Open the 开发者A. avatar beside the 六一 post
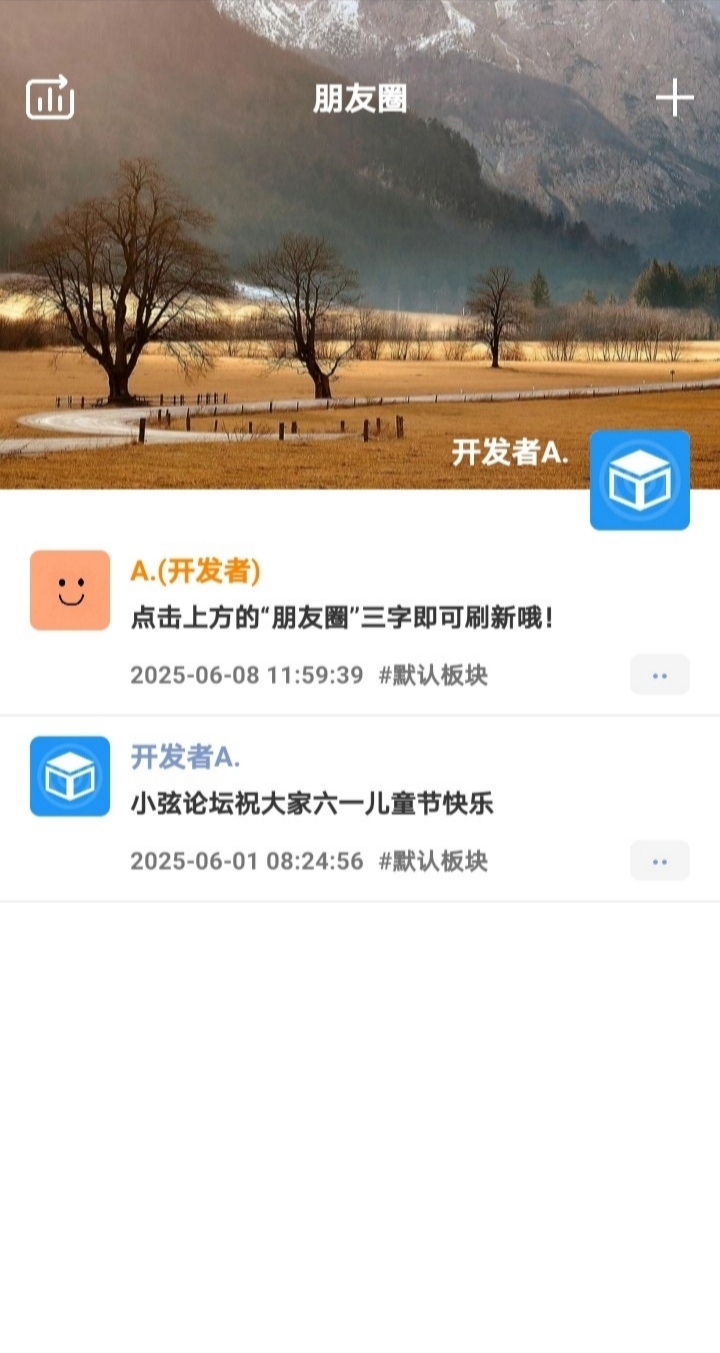The width and height of the screenshot is (720, 1353). (70, 776)
